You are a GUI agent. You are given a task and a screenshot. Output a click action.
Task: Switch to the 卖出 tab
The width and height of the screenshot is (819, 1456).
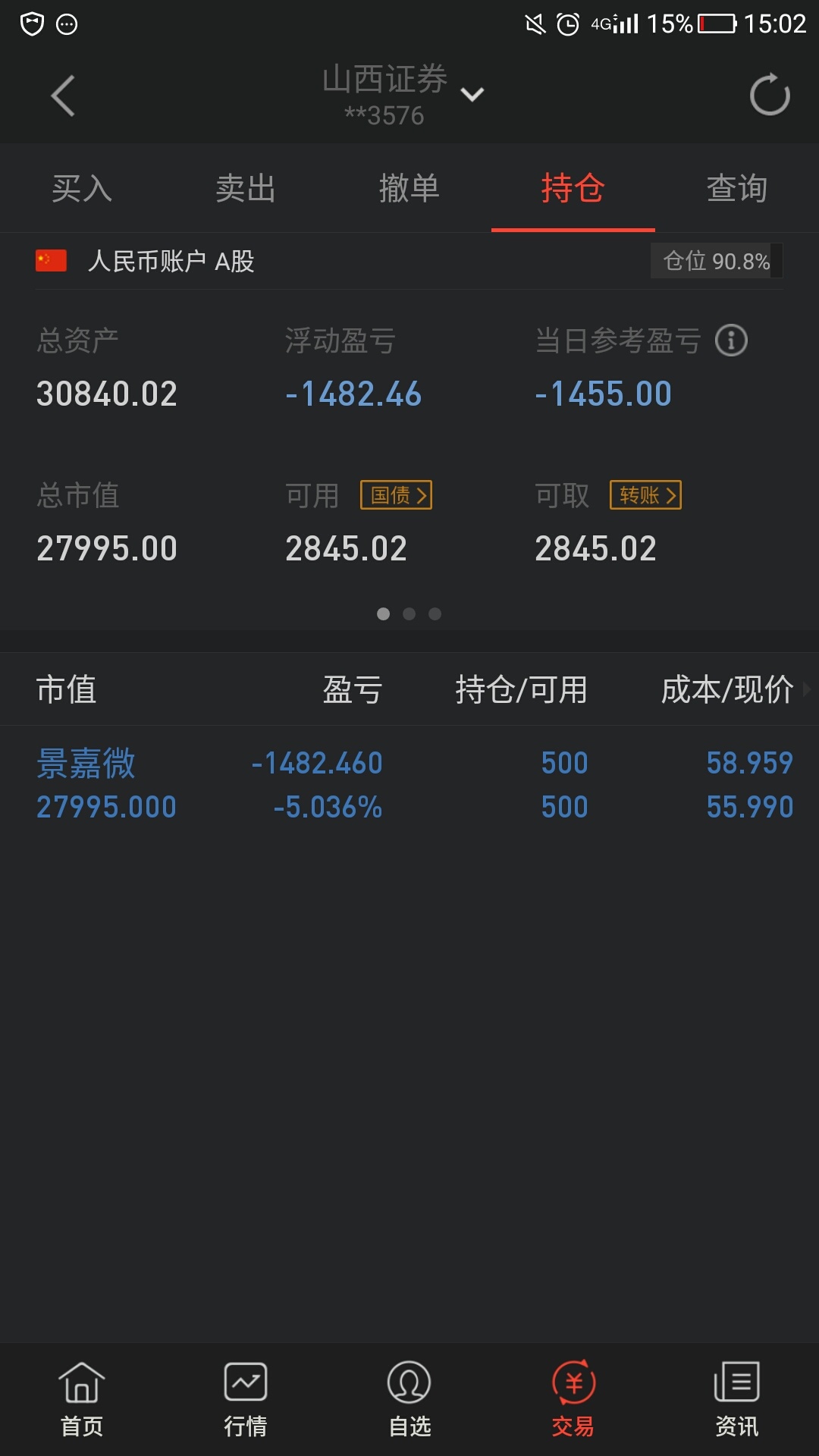point(246,188)
